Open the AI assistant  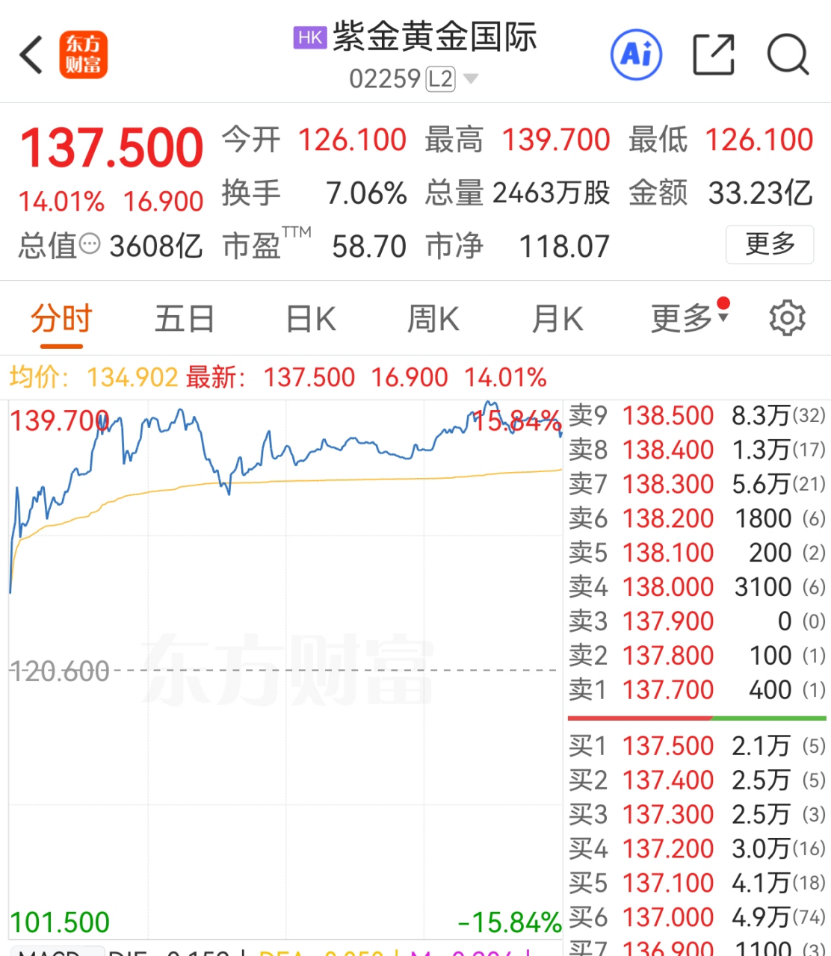click(636, 55)
